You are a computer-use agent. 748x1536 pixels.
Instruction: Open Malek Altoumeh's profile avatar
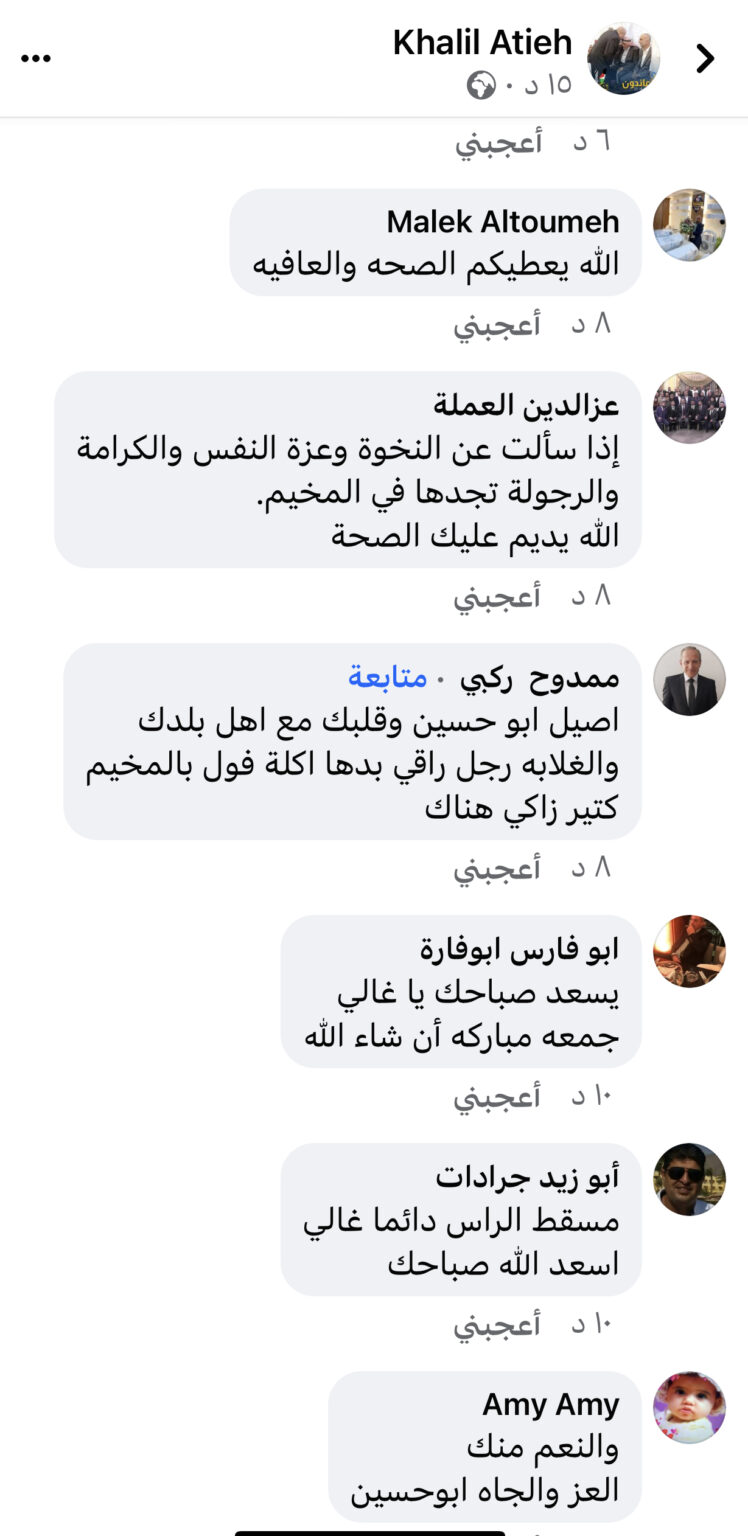(x=689, y=225)
